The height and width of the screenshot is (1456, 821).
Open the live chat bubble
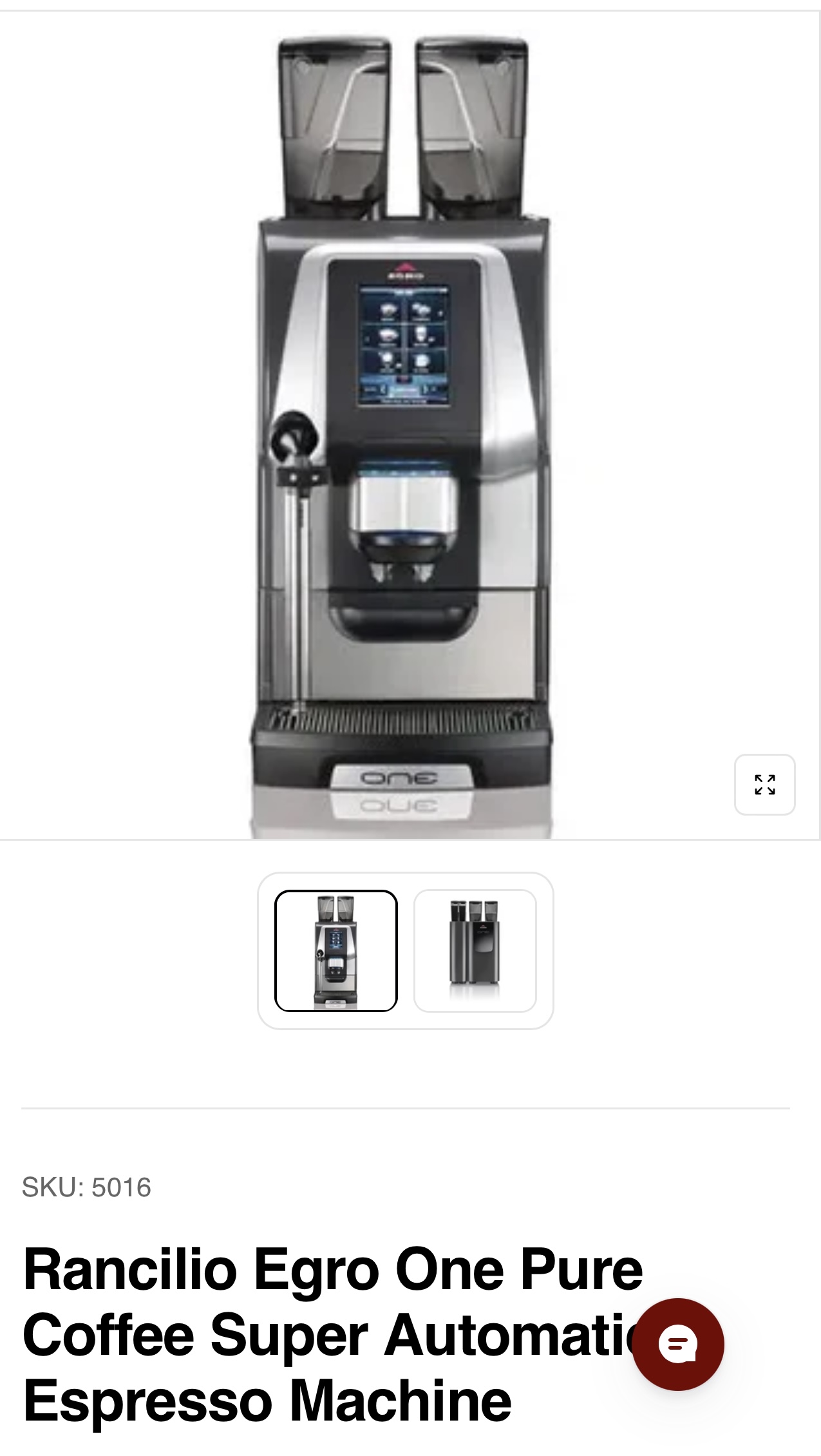pyautogui.click(x=677, y=1344)
